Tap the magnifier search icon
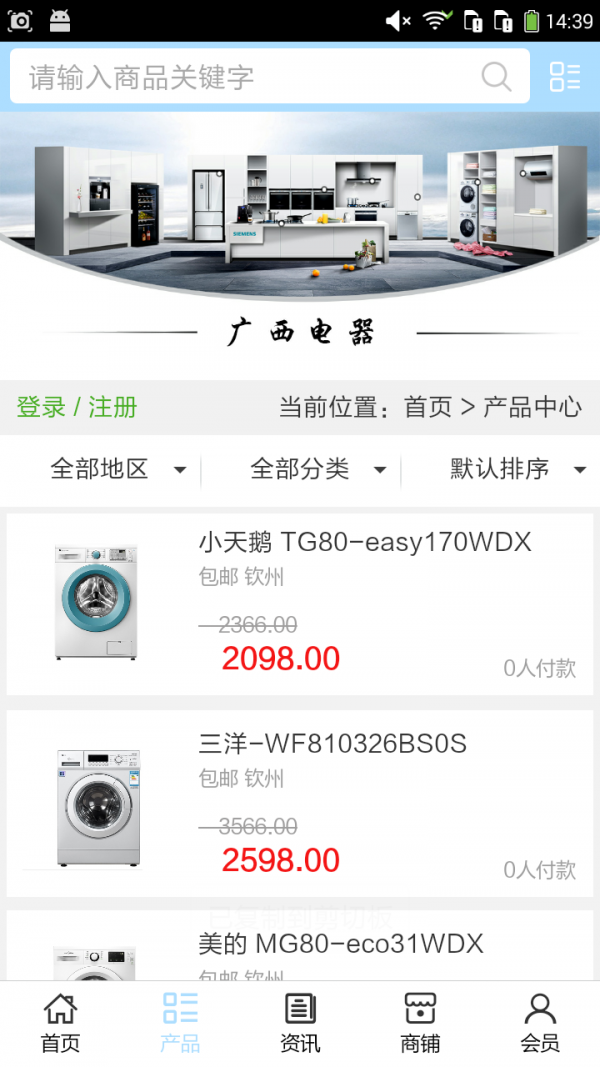Viewport: 600px width, 1067px height. pyautogui.click(x=496, y=77)
